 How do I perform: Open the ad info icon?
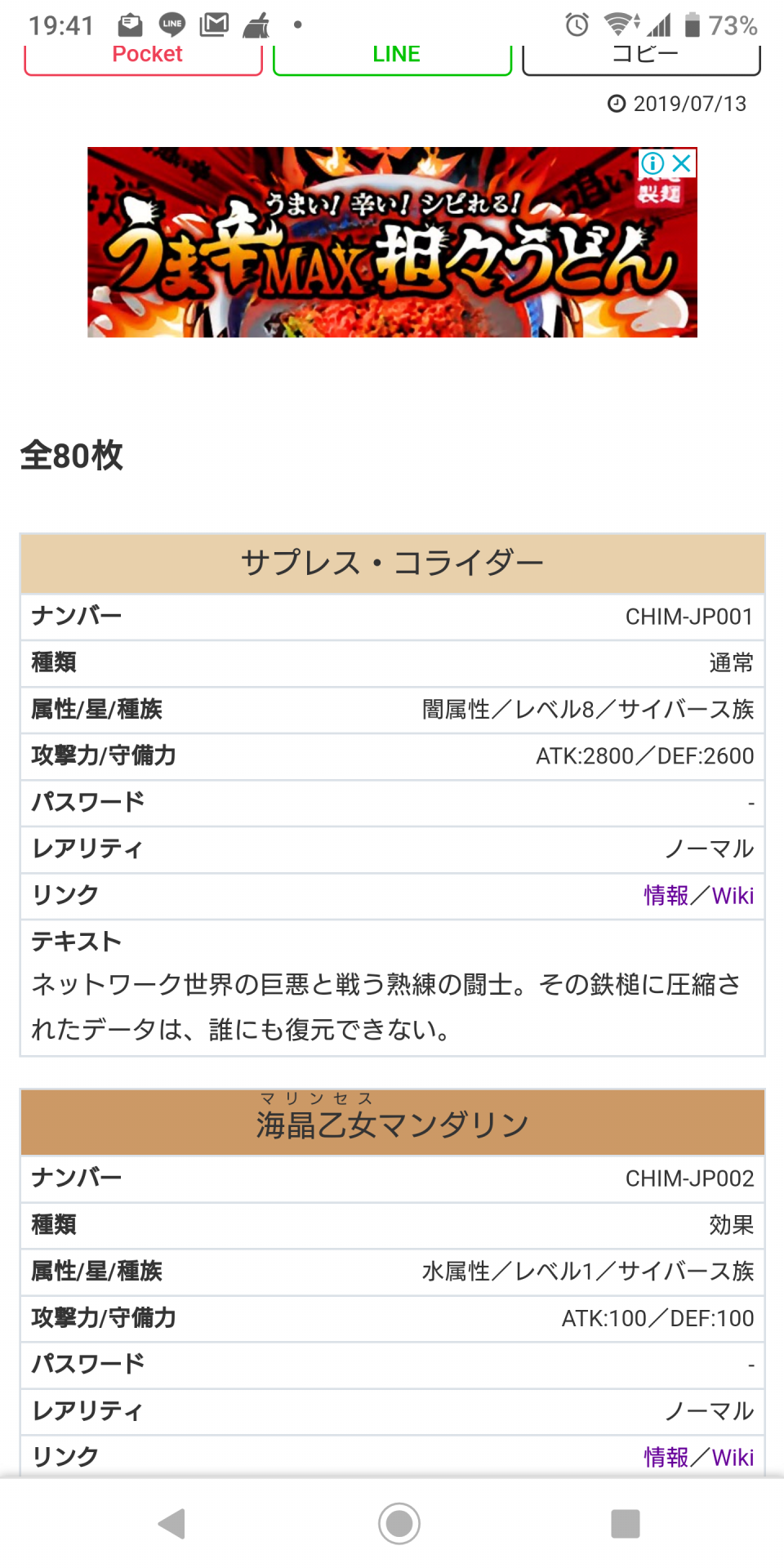[x=652, y=163]
